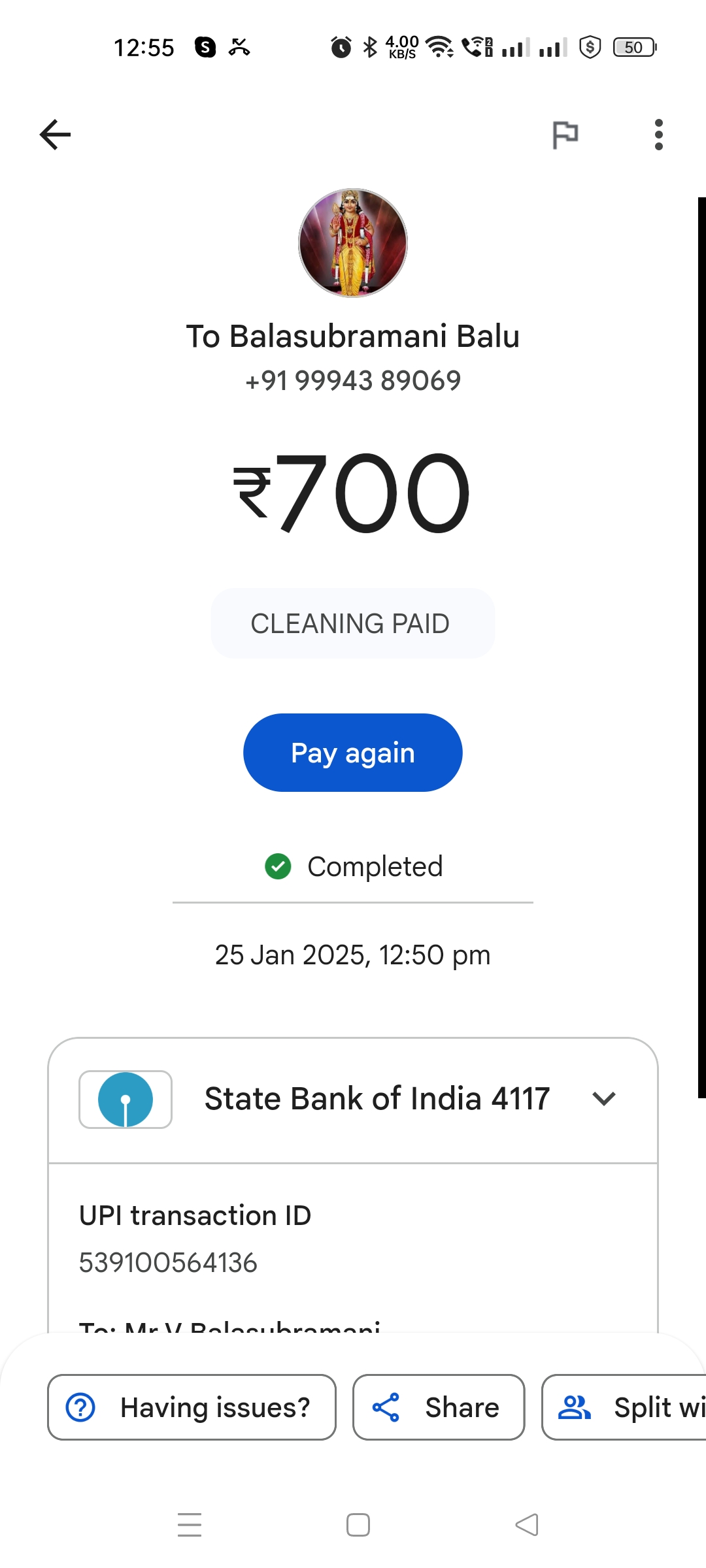Open the three-dot overflow menu
Image resolution: width=706 pixels, height=1568 pixels.
(x=658, y=135)
